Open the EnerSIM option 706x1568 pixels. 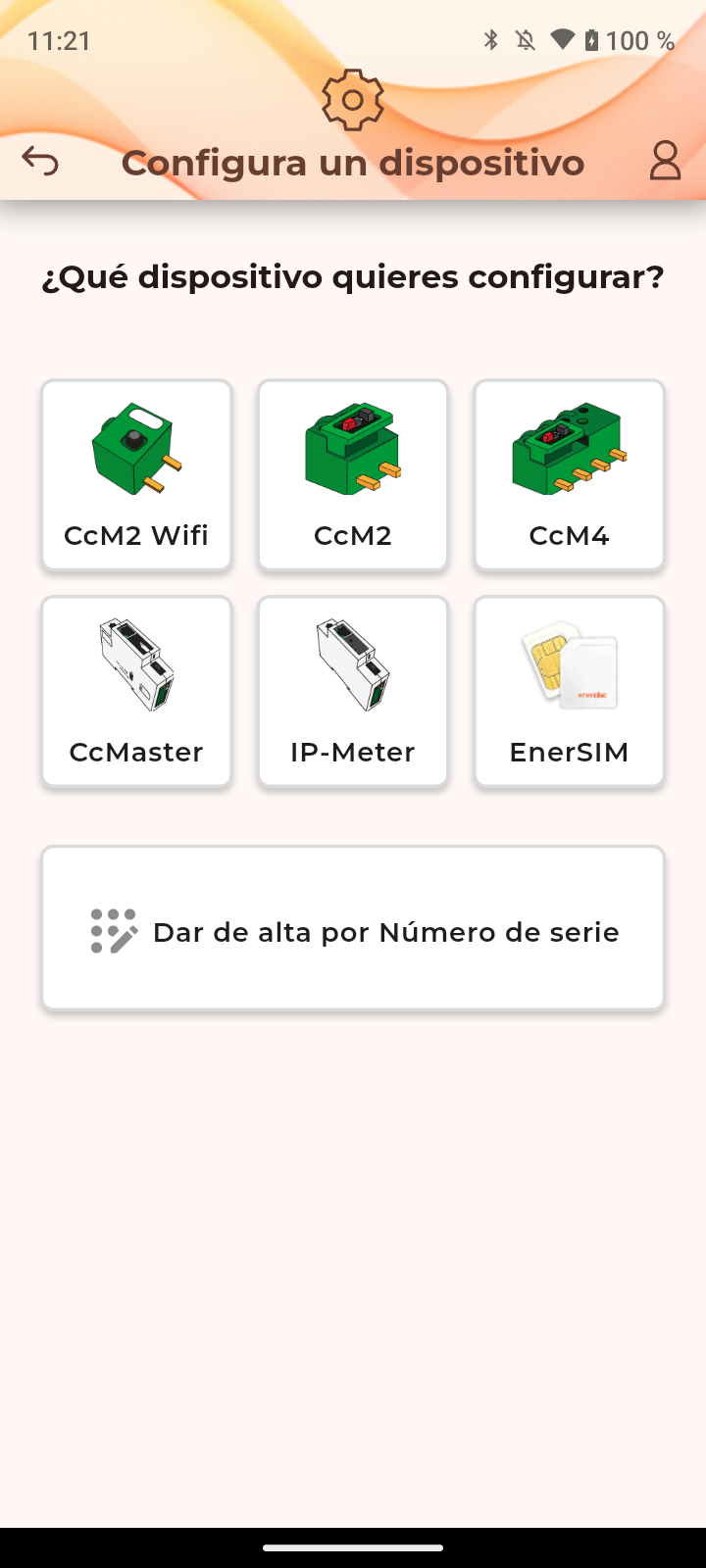point(569,692)
